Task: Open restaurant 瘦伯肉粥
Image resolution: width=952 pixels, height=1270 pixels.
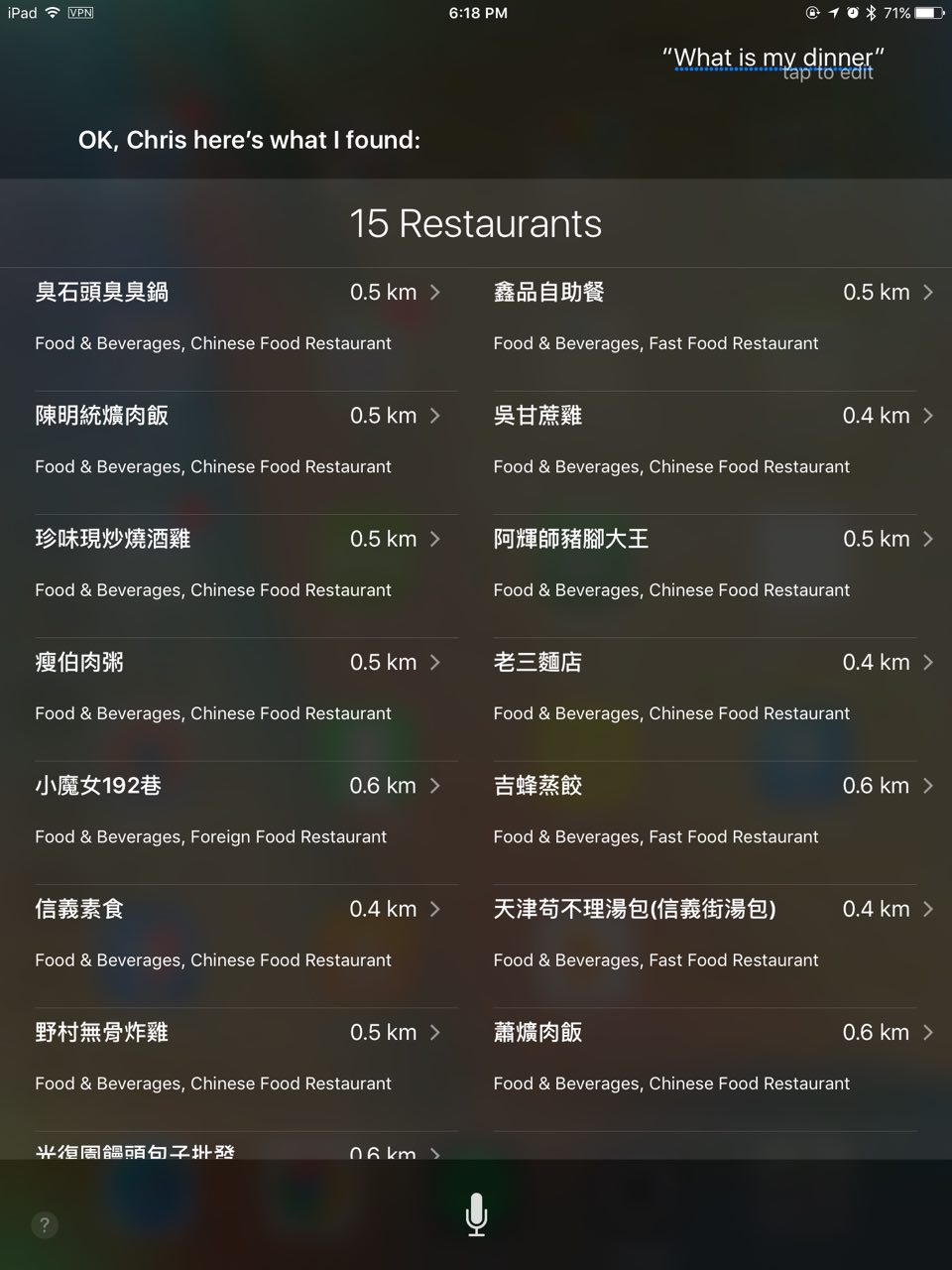Action: click(x=238, y=686)
